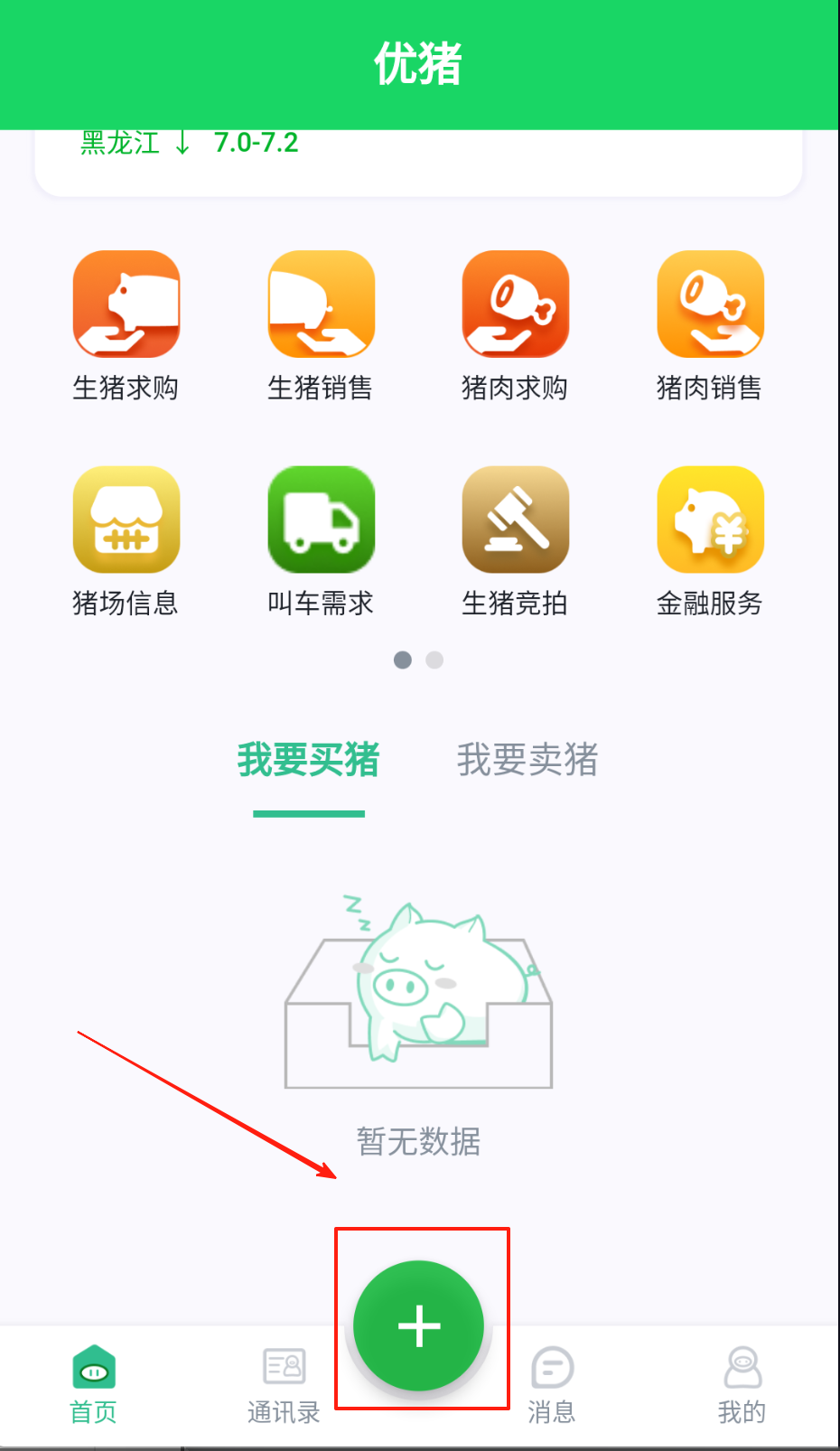
Task: Go to the 首页 home tab
Action: coord(94,1385)
